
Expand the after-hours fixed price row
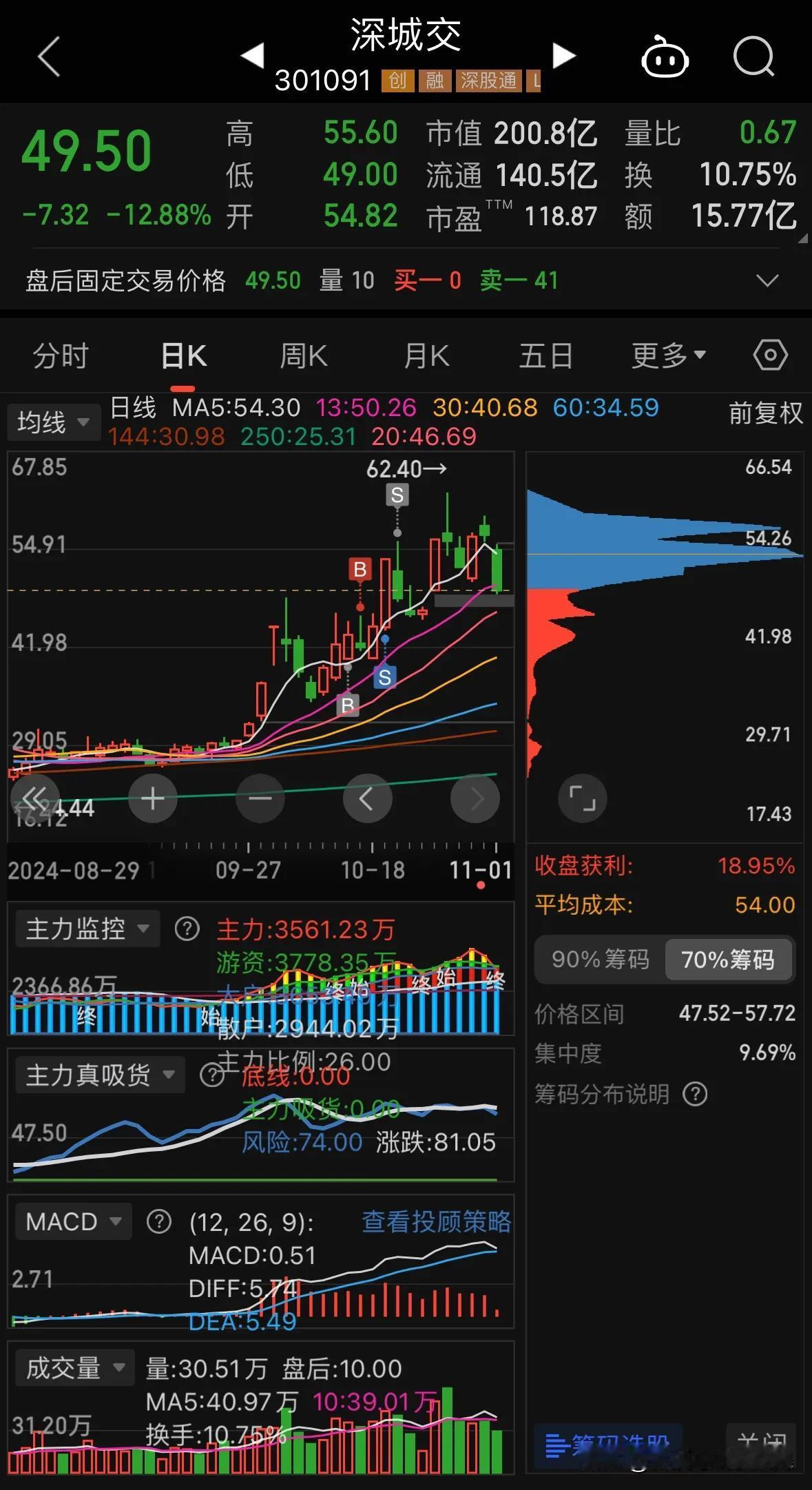click(767, 280)
